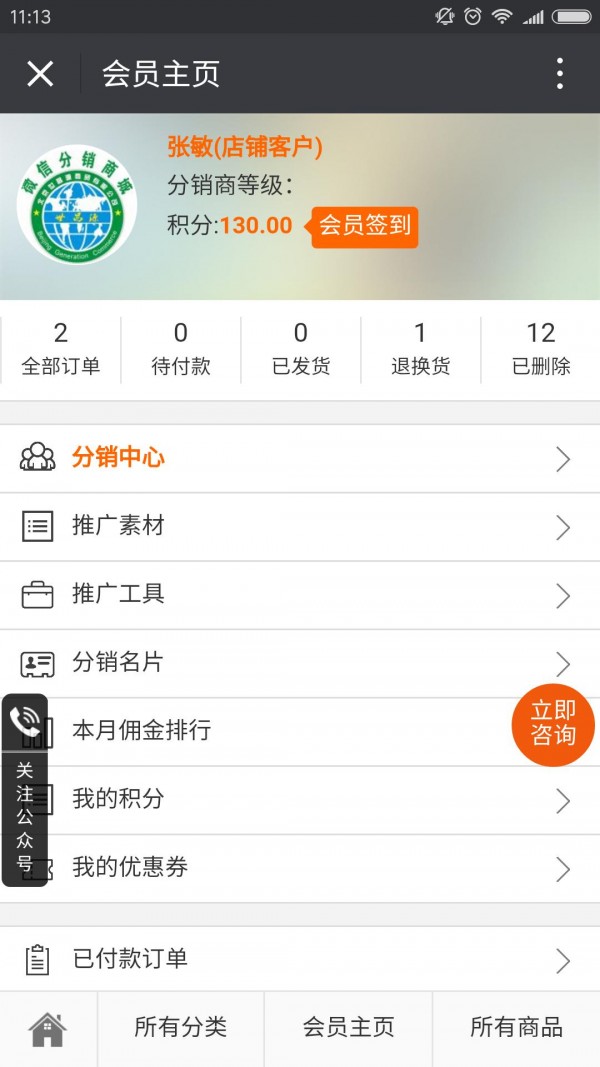Viewport: 600px width, 1067px height.
Task: Open 我的积分 points
Action: (x=300, y=799)
